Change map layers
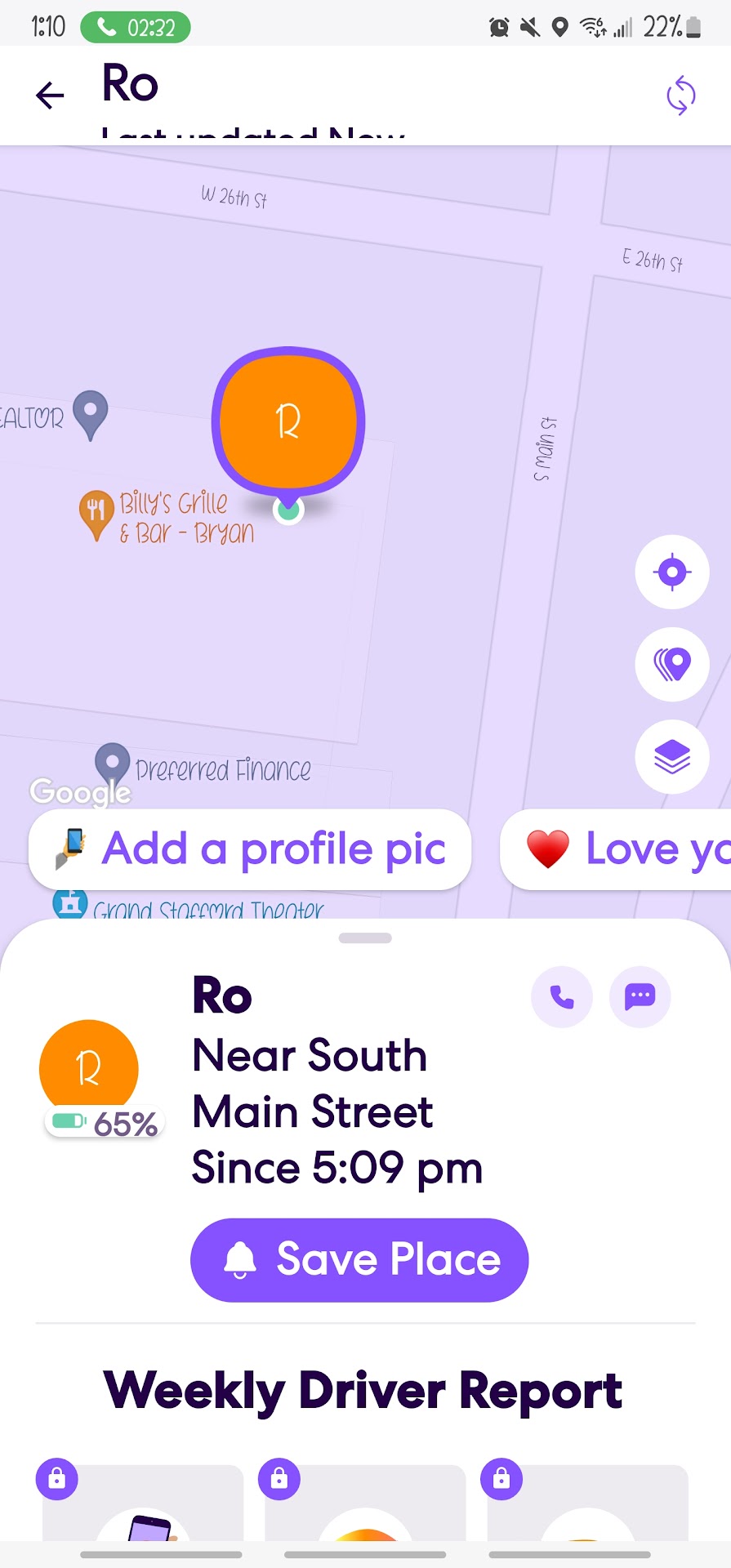The image size is (731, 1568). pyautogui.click(x=671, y=757)
